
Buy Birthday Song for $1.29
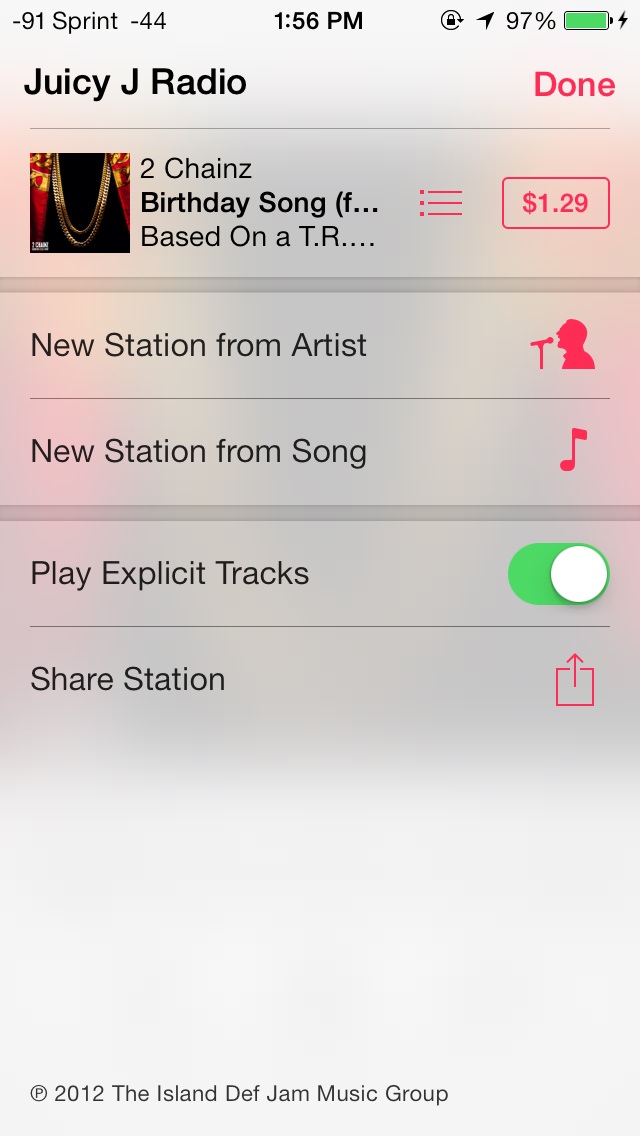(555, 203)
